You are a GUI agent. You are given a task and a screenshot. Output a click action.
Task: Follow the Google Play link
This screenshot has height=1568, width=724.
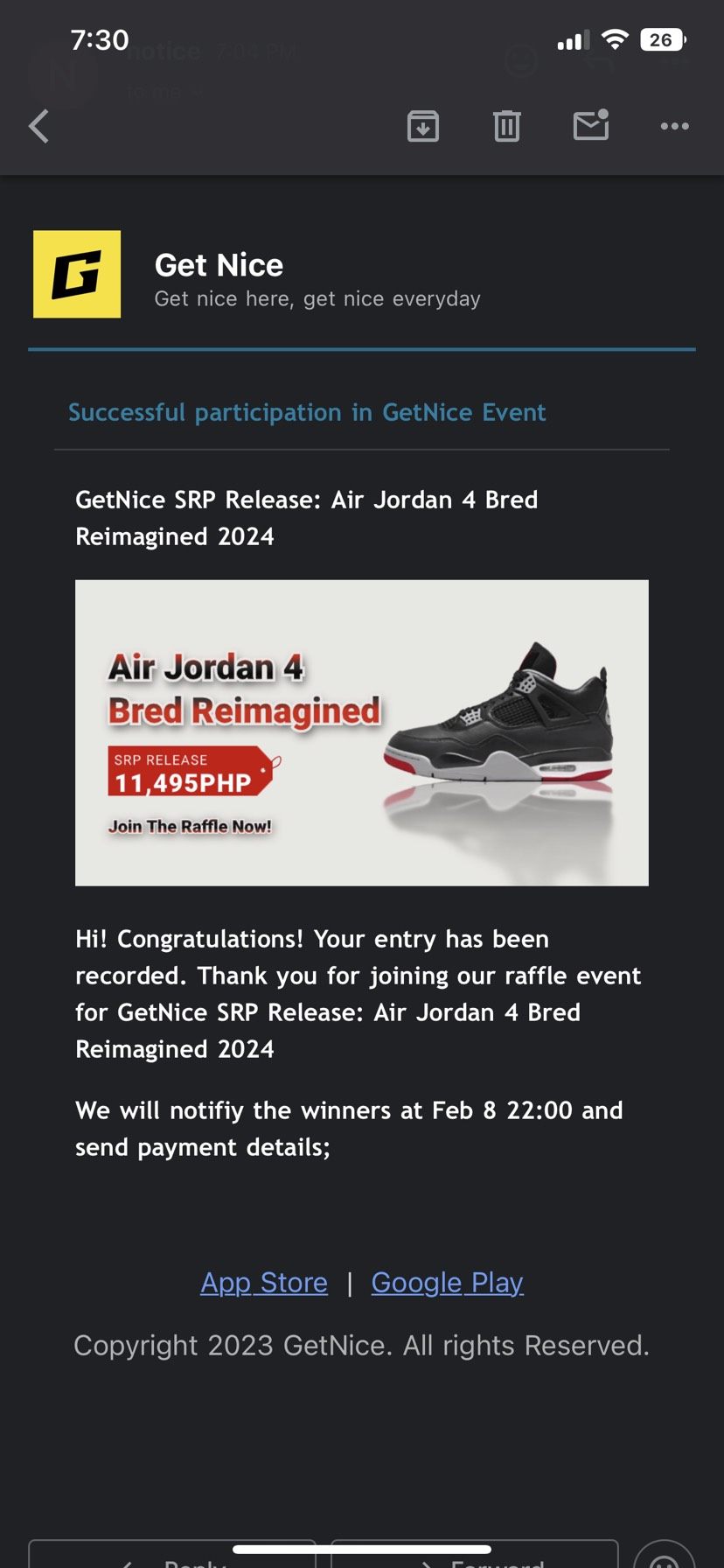[x=447, y=1282]
